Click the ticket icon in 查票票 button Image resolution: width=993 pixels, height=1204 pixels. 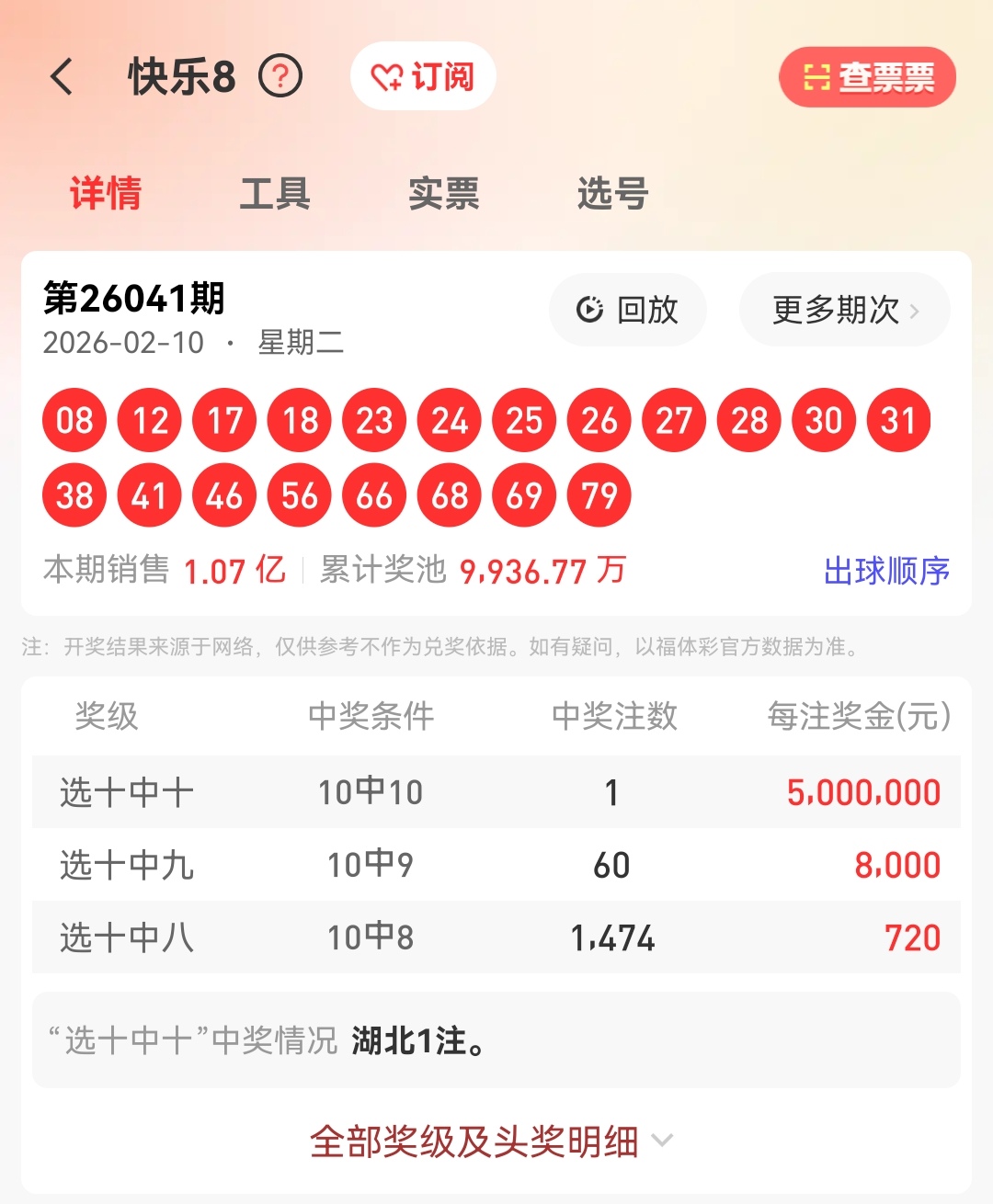click(x=816, y=77)
